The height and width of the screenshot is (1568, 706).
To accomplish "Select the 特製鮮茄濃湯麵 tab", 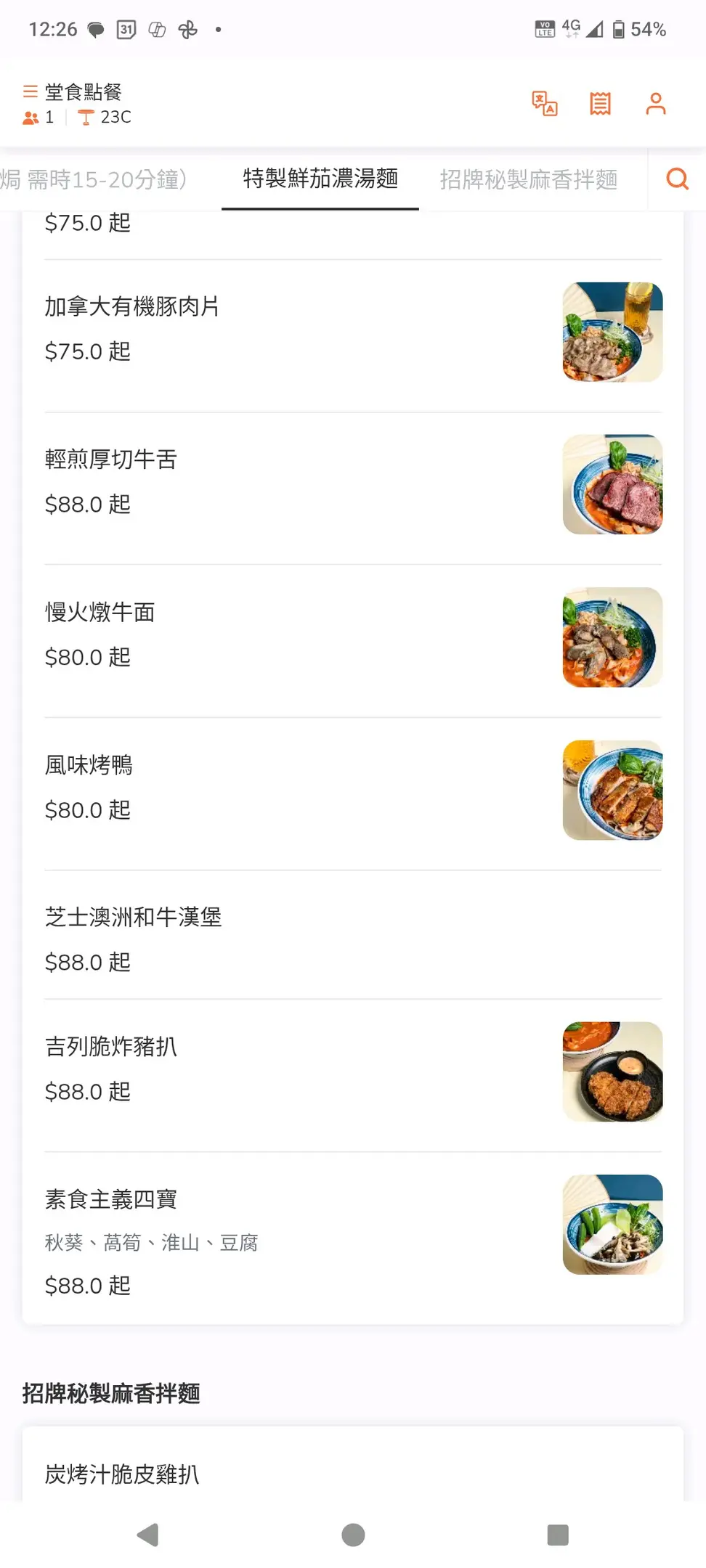I will pyautogui.click(x=320, y=179).
